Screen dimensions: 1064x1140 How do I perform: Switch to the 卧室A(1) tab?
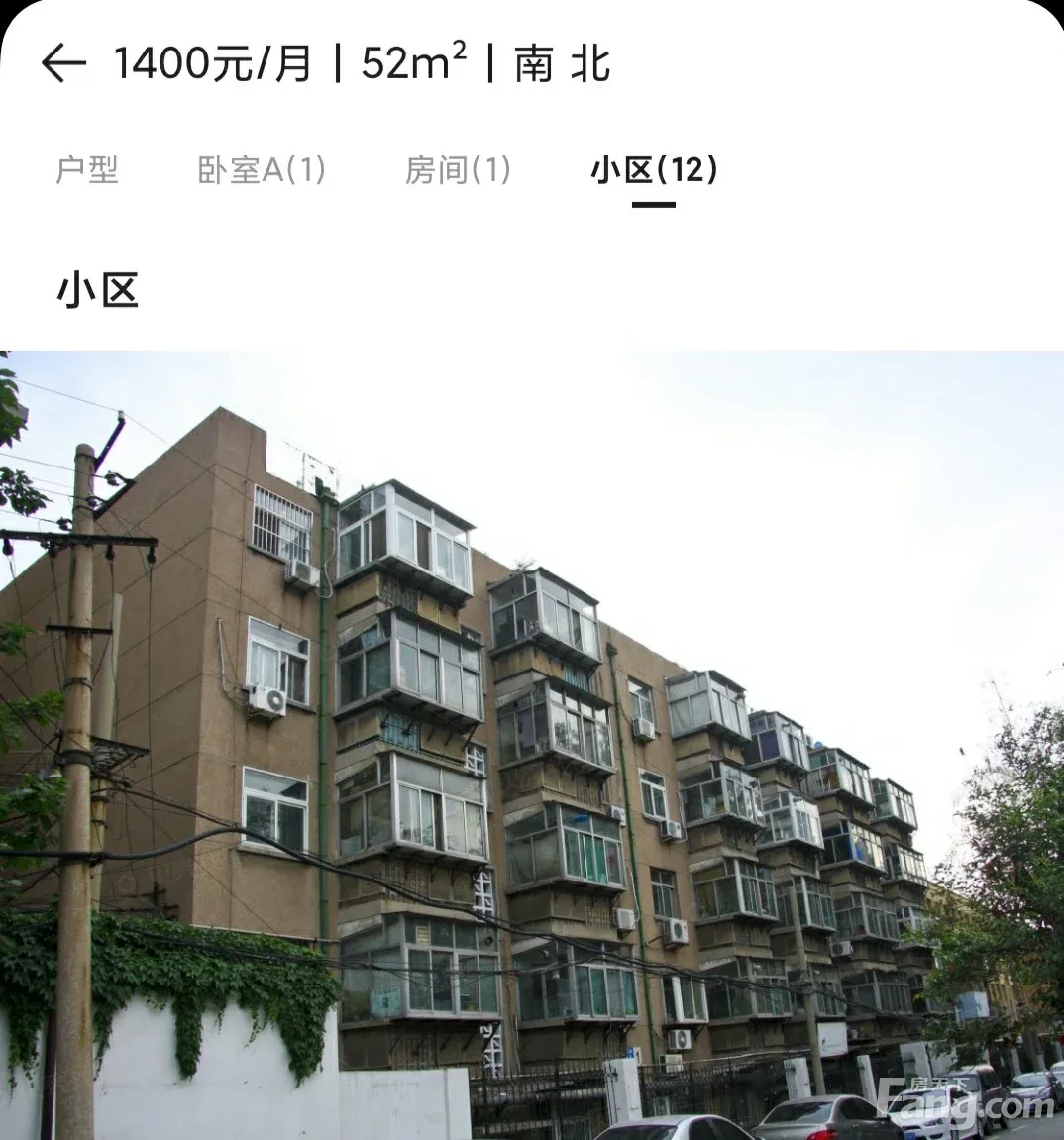coord(262,171)
